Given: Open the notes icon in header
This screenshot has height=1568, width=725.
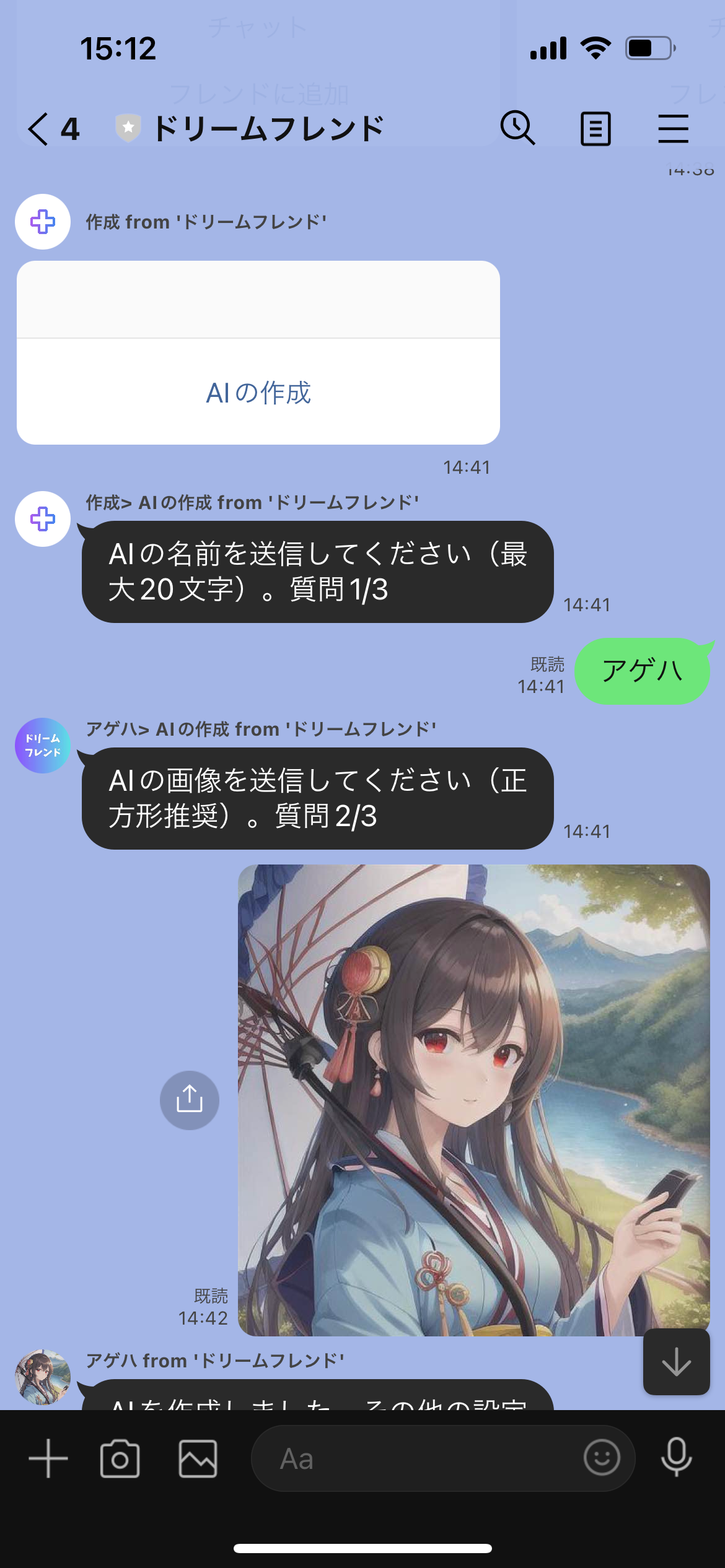Looking at the screenshot, I should (x=595, y=129).
